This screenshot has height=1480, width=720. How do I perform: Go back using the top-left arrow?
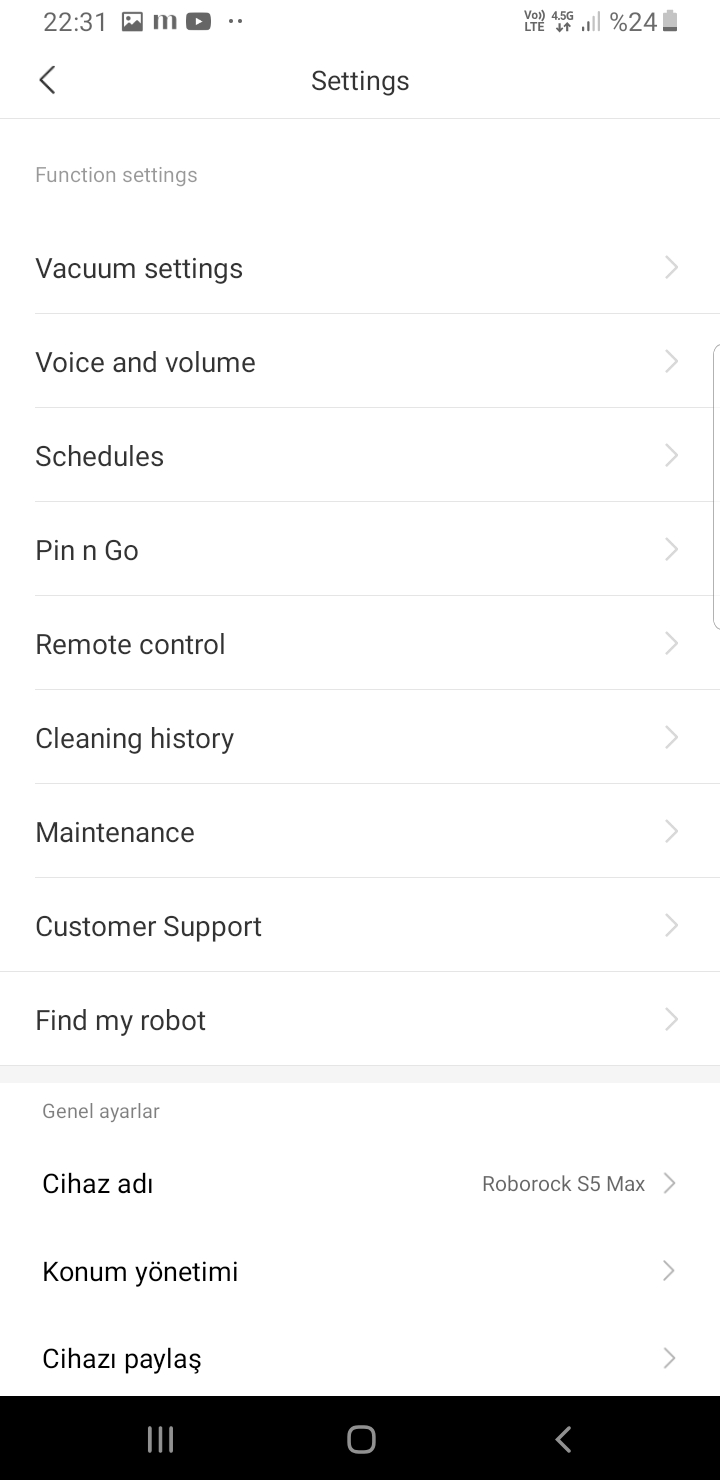pyautogui.click(x=47, y=80)
